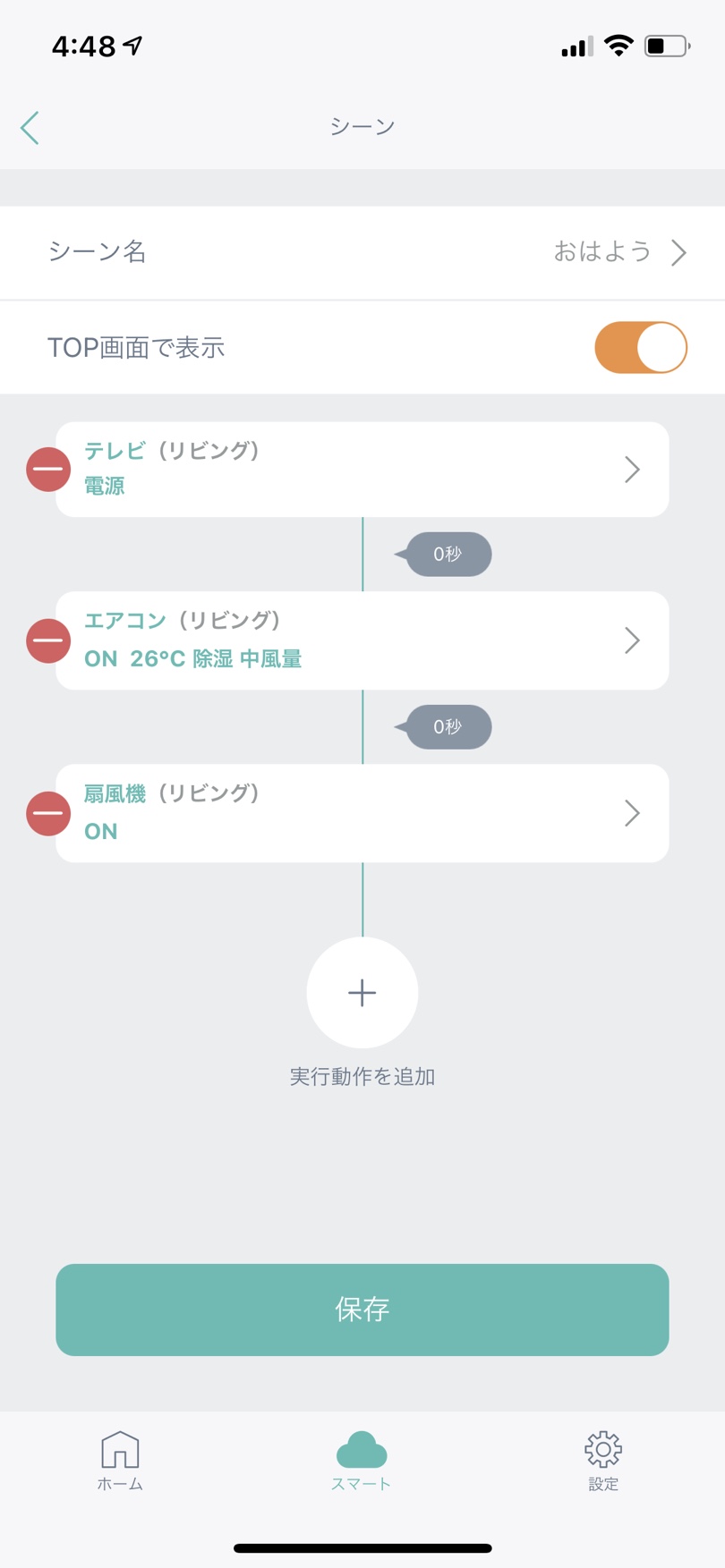Screen dimensions: 725x1568
Task: Remove the 扇風機（リビング）action
Action: 48,813
